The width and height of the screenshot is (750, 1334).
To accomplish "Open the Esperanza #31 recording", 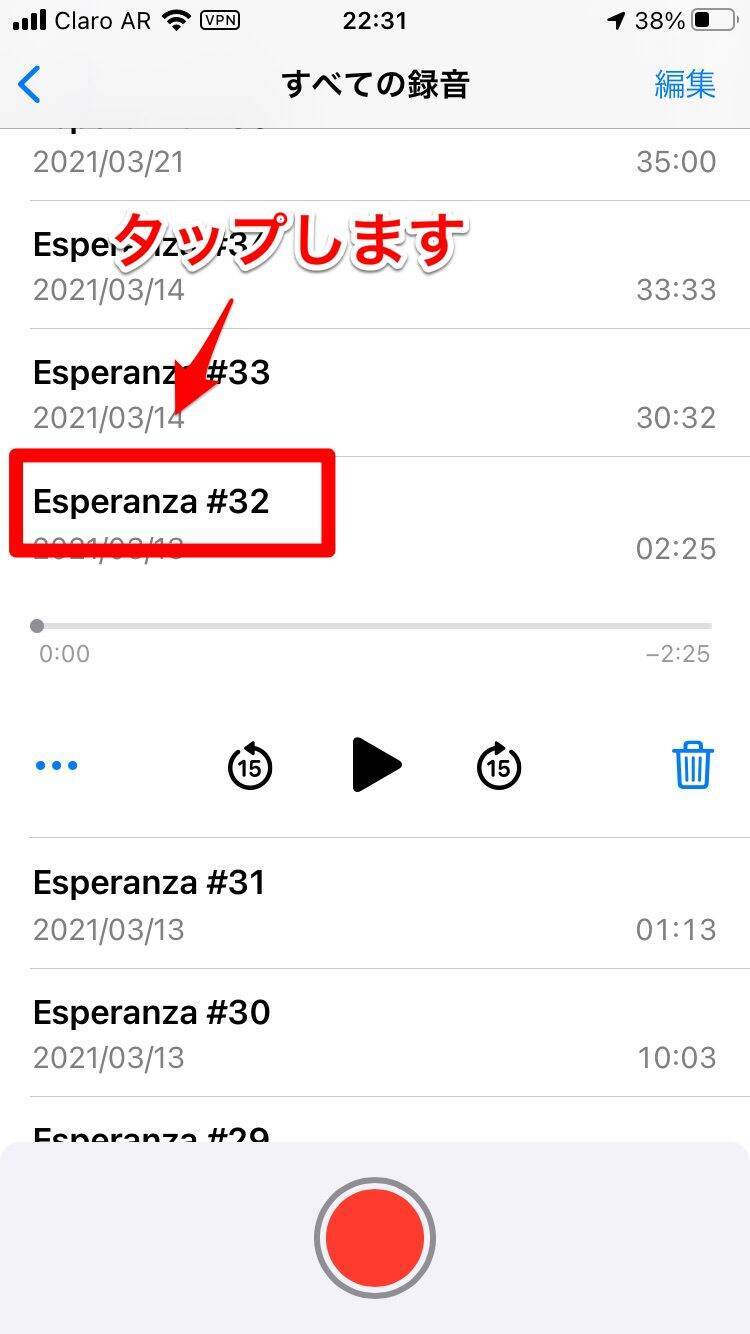I will [375, 904].
